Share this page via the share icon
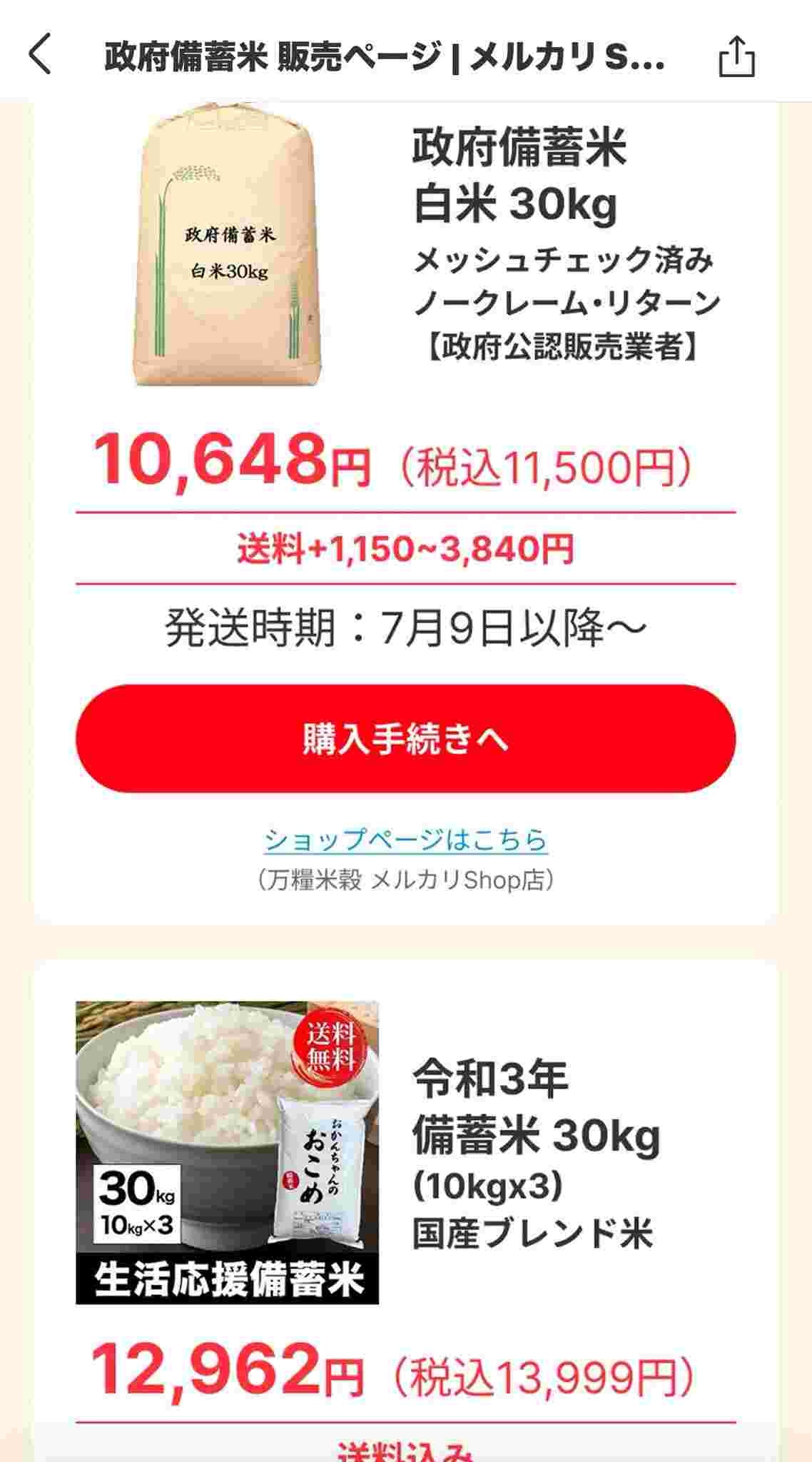812x1462 pixels. point(736,56)
